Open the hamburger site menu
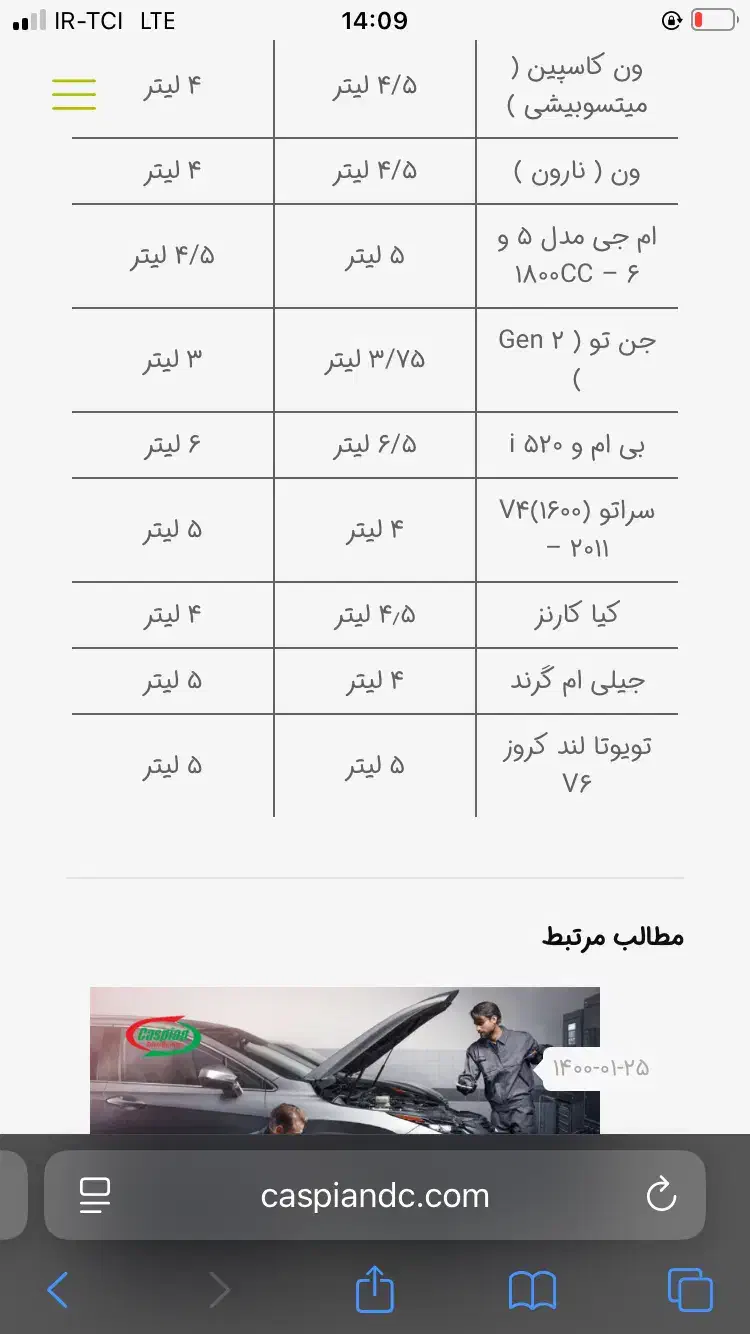The width and height of the screenshot is (750, 1334). [74, 94]
